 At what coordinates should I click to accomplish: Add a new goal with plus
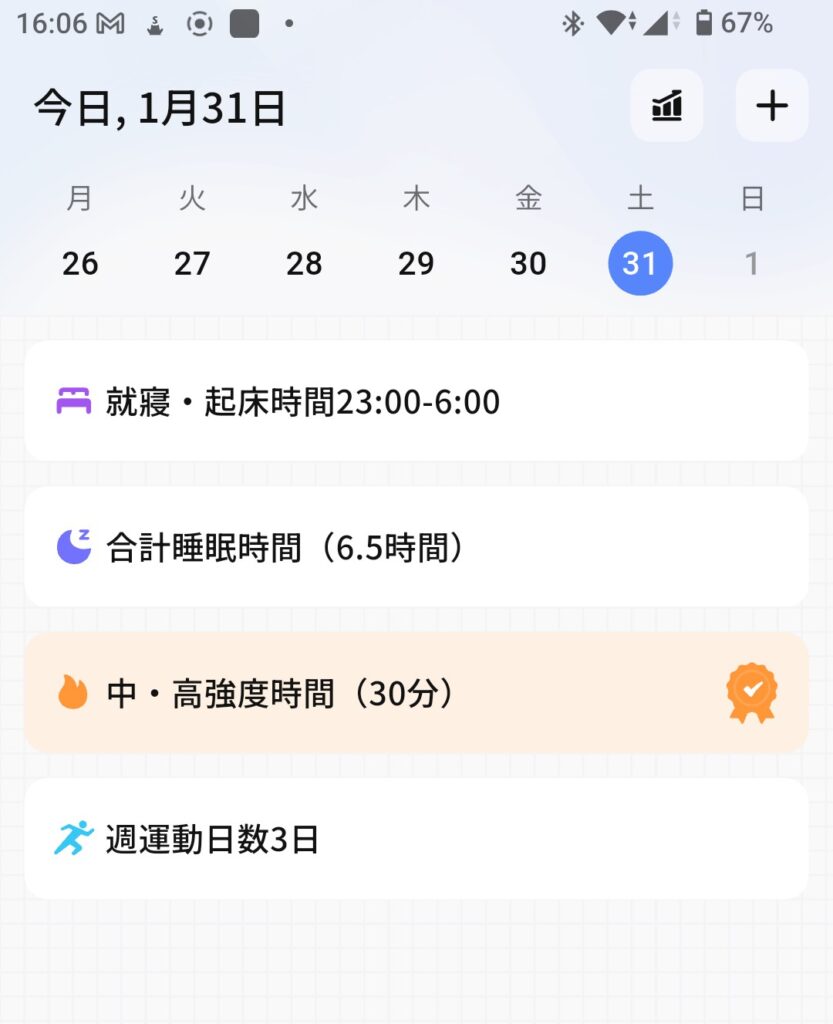point(771,106)
